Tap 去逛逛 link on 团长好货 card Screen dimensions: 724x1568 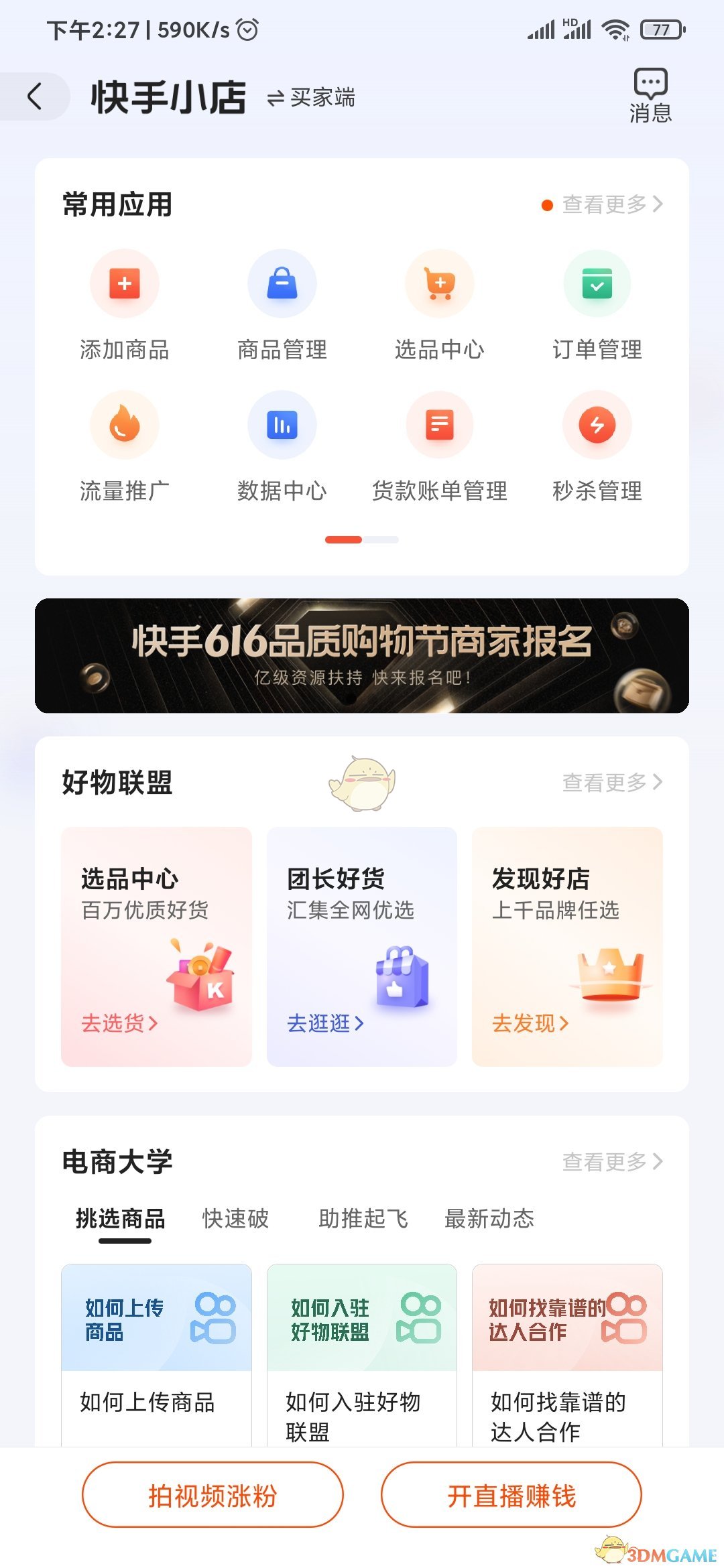coord(325,1023)
